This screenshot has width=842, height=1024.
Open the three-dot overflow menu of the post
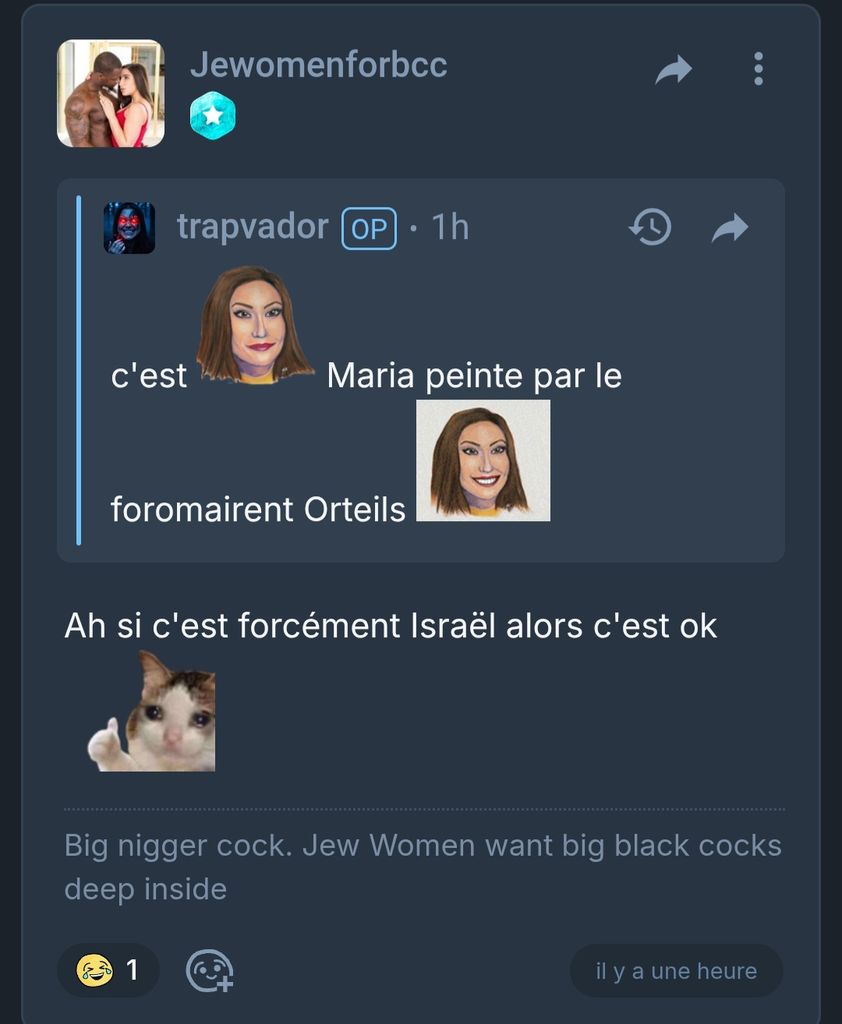(758, 68)
